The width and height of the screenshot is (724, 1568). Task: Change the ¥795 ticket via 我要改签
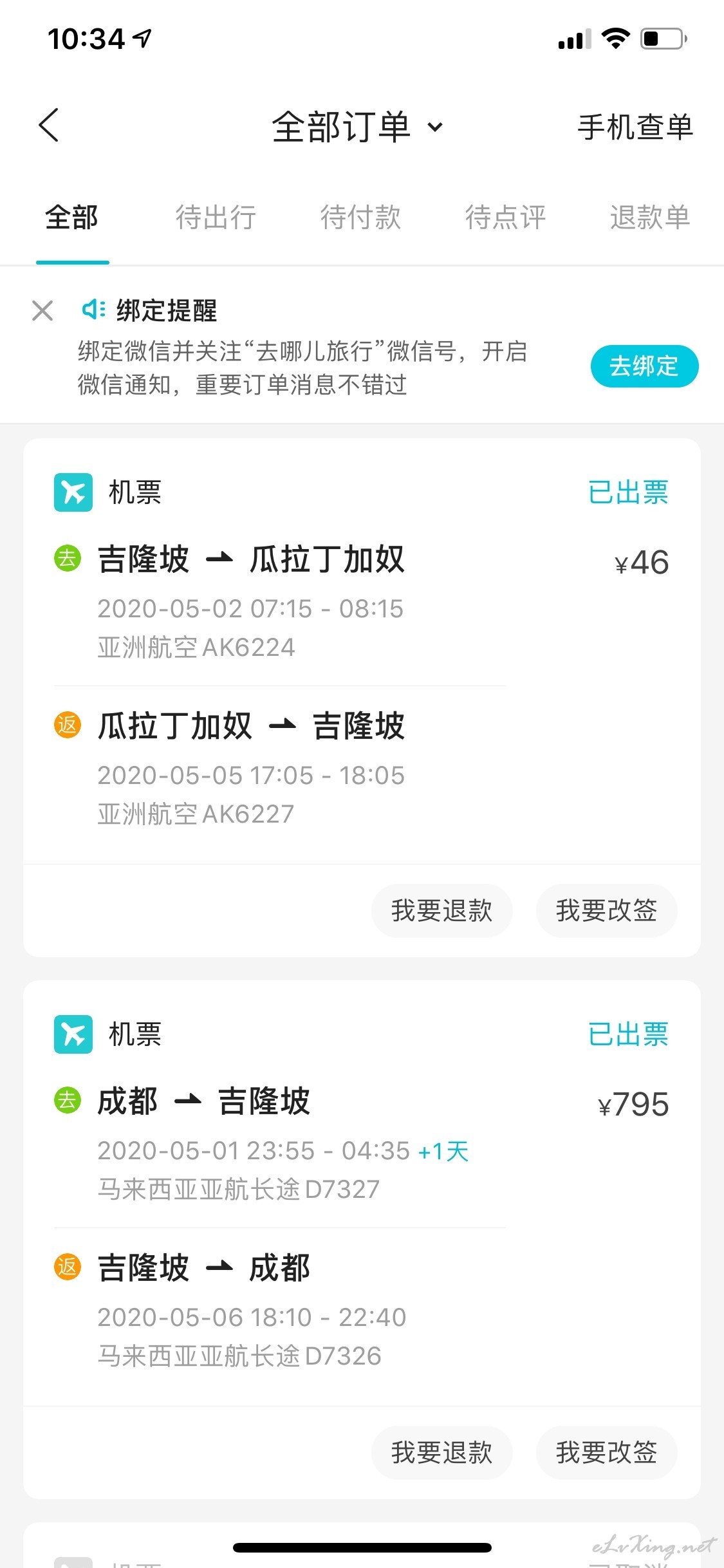pyautogui.click(x=606, y=1452)
